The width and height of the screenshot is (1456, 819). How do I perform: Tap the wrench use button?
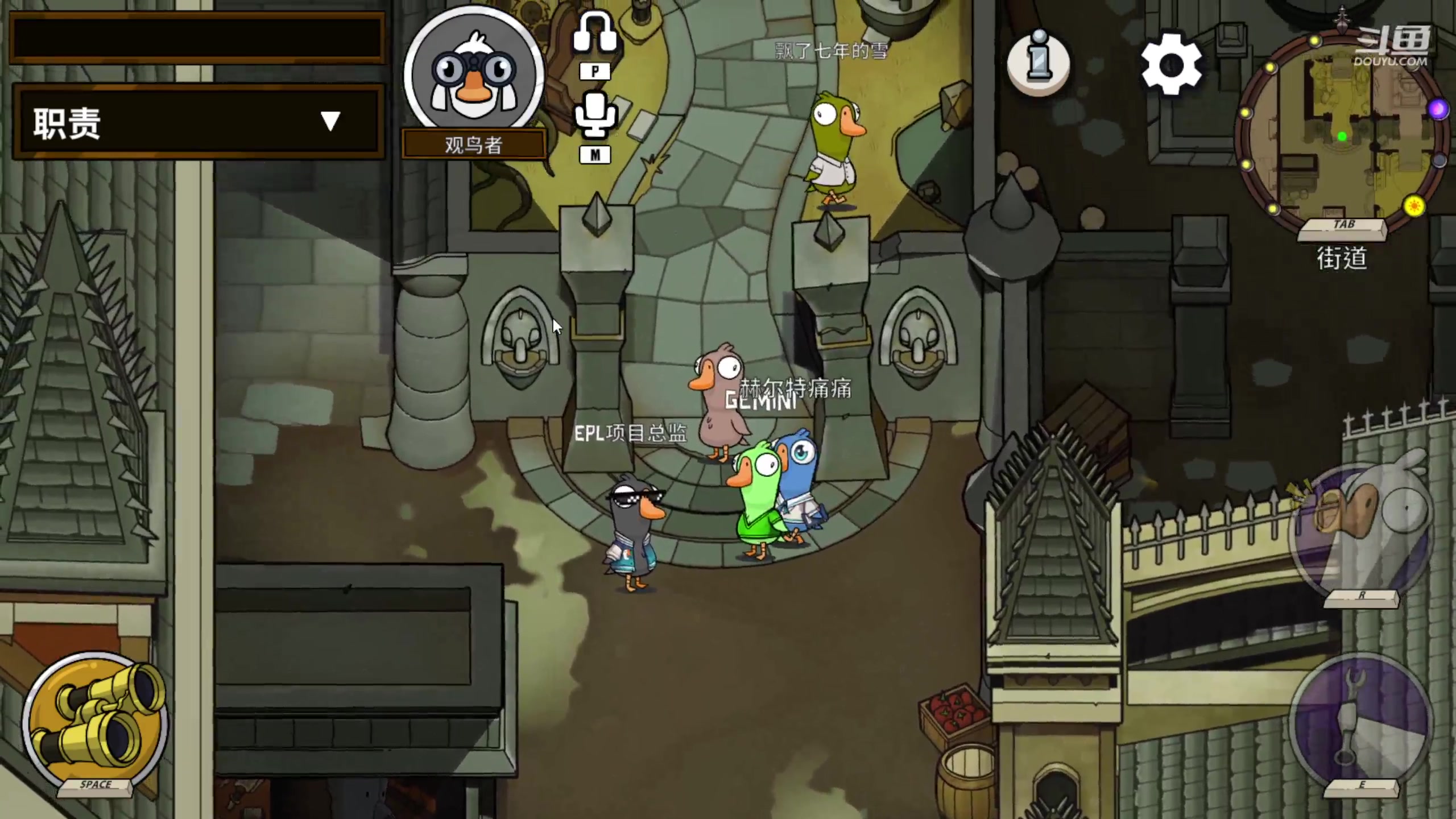pos(1360,719)
